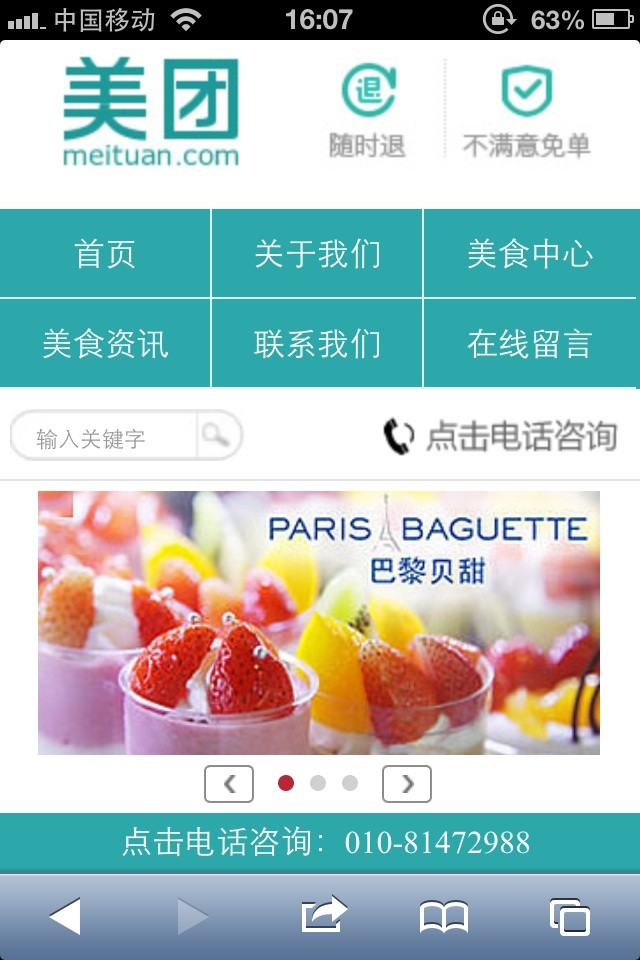
Task: Open browser bookmarks
Action: (443, 916)
